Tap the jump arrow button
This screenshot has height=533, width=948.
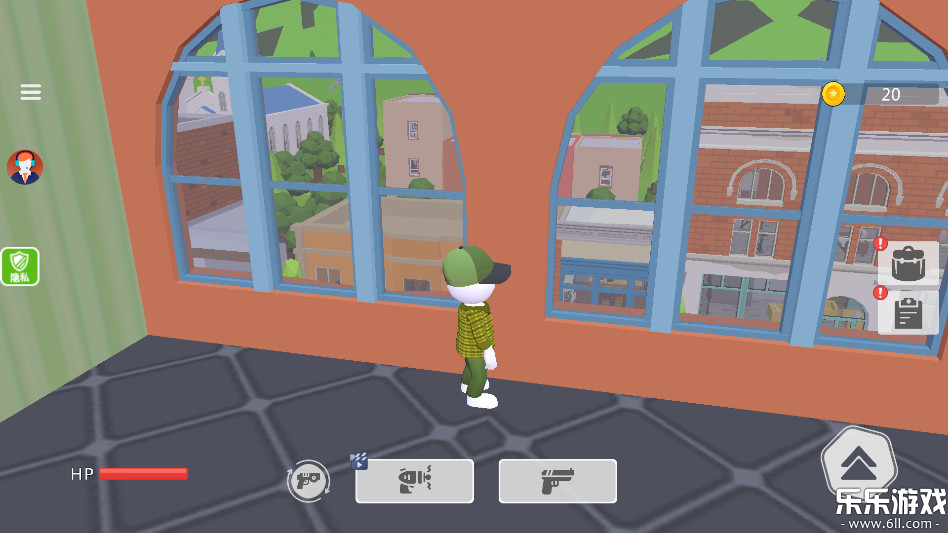coord(858,461)
